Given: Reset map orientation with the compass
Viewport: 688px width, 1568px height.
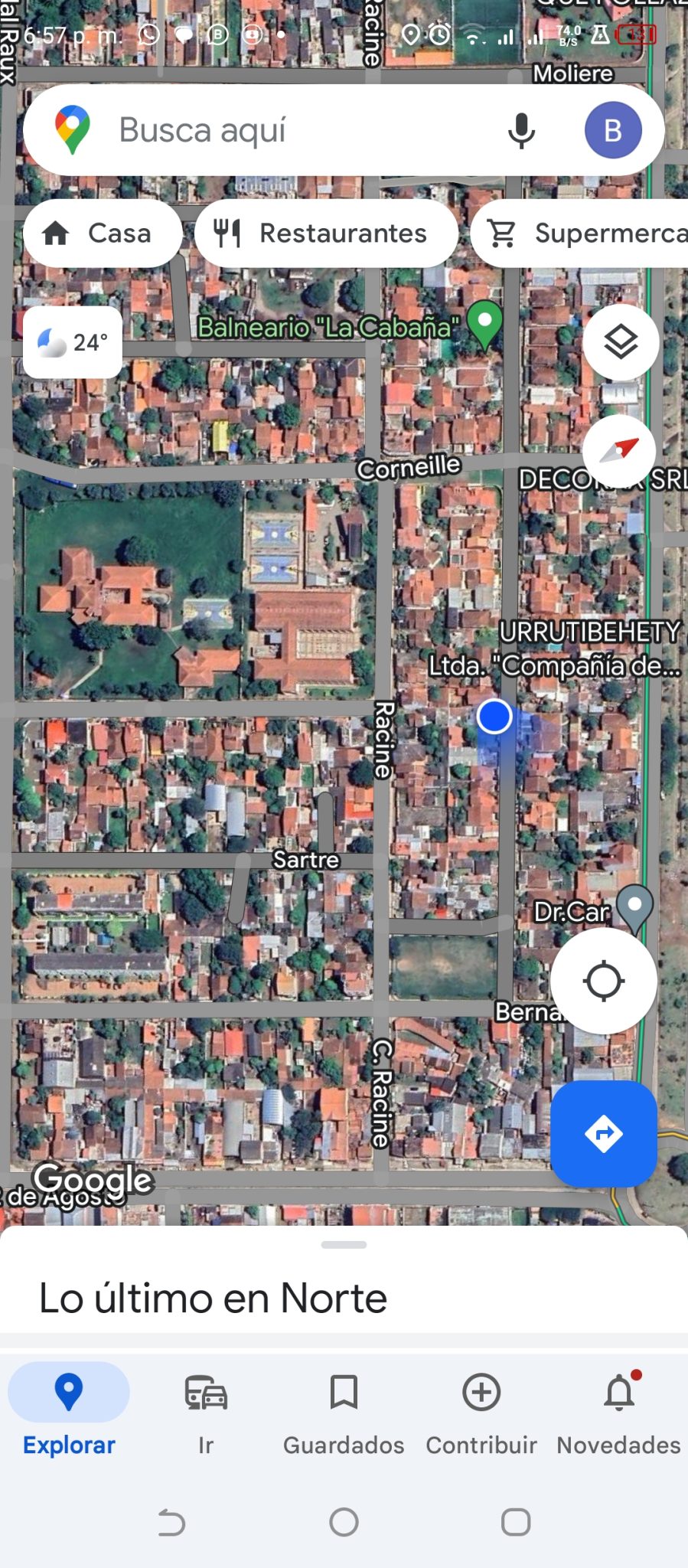Looking at the screenshot, I should point(619,451).
